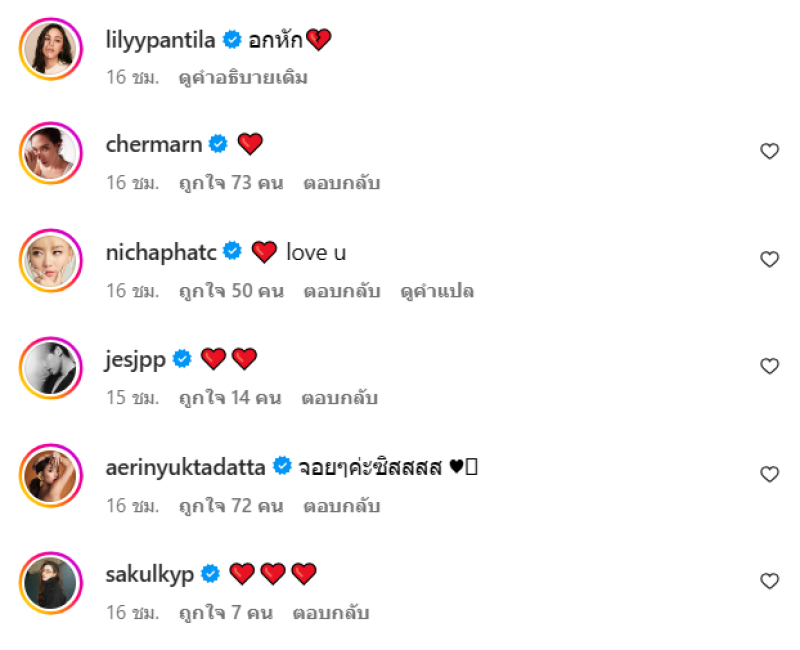
Task: Reply to aerinyuktadatta's comment
Action: pos(341,506)
